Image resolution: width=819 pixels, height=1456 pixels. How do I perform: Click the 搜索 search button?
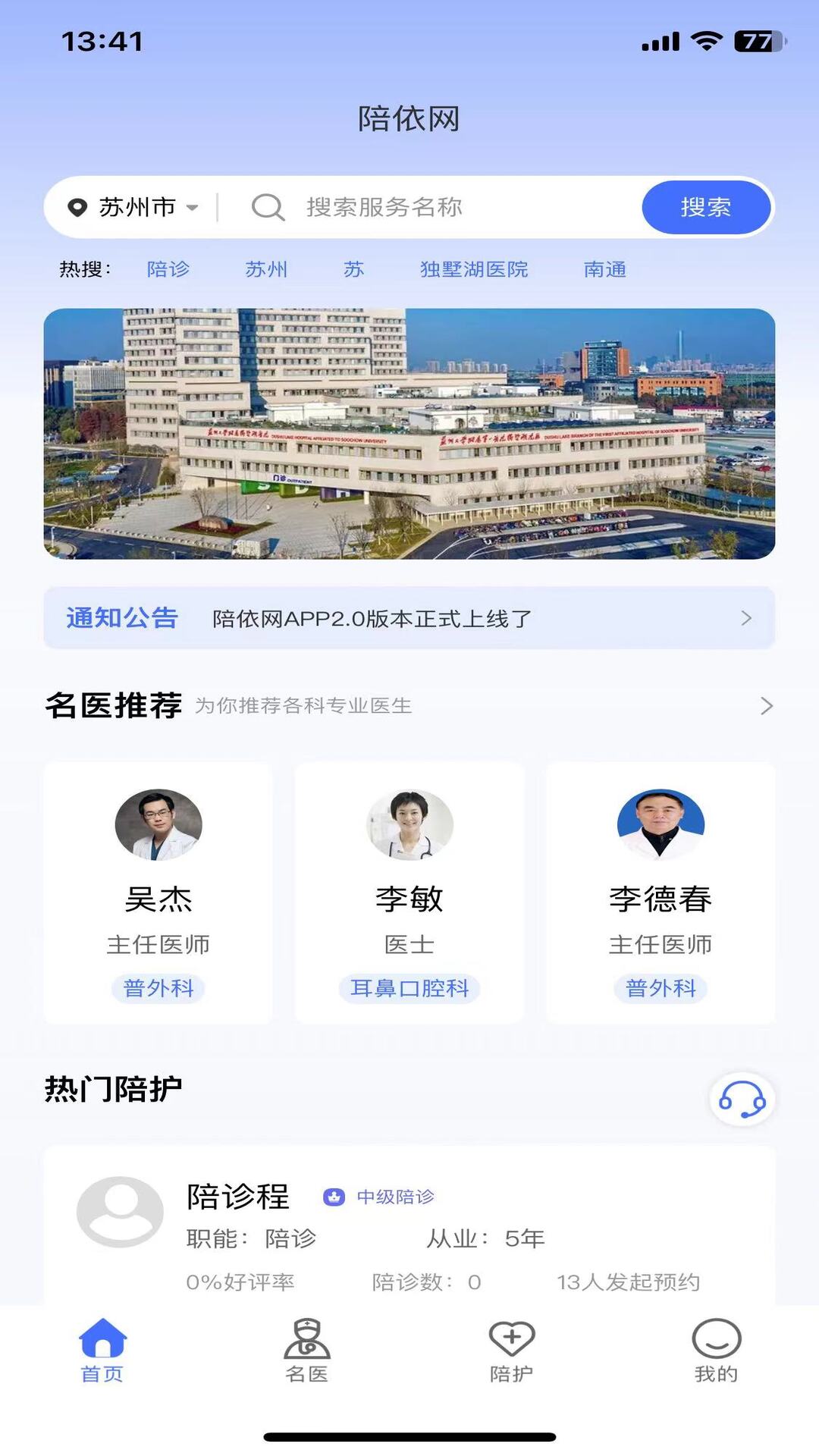(706, 206)
